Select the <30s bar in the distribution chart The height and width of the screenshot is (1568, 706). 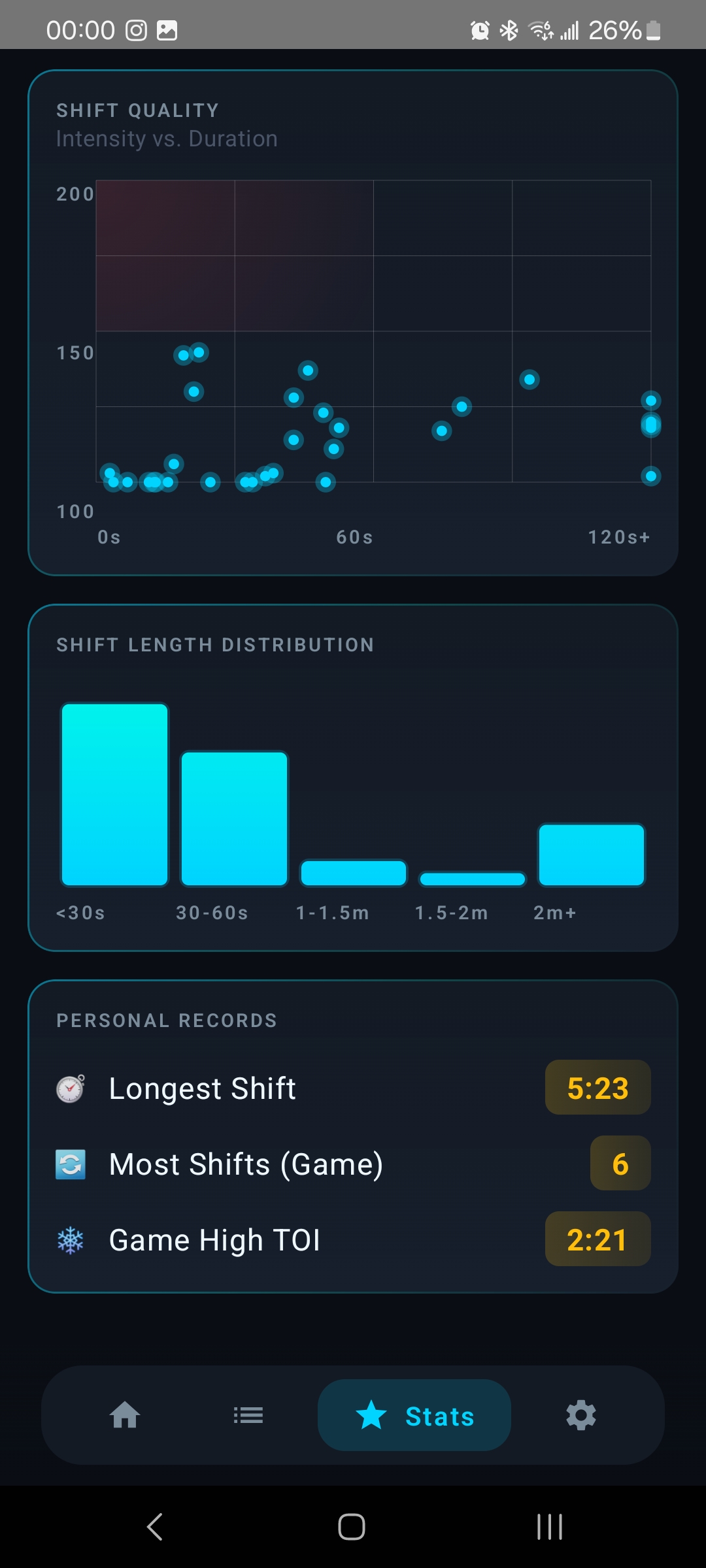pos(114,794)
